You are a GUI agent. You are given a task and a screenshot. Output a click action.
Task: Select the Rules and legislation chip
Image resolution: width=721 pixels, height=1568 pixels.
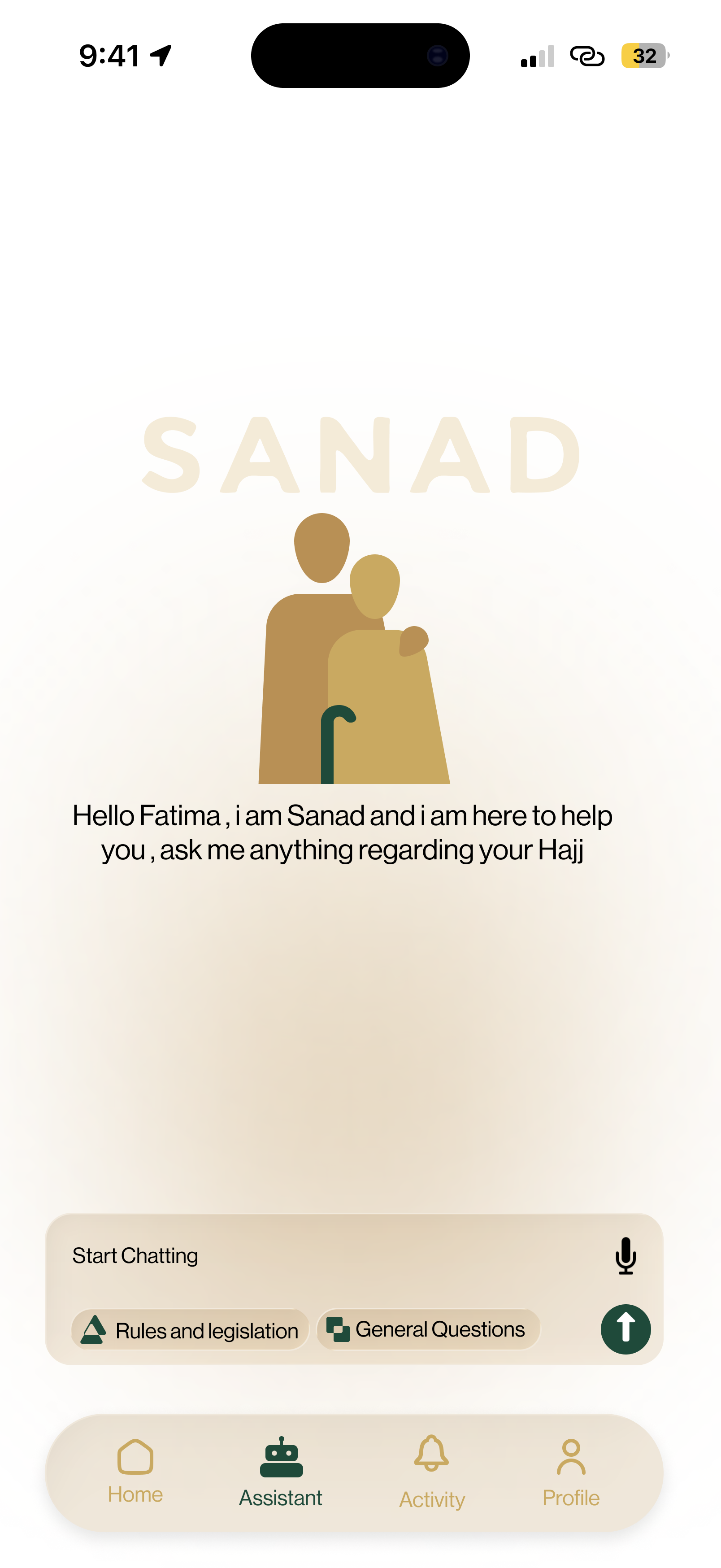190,1329
